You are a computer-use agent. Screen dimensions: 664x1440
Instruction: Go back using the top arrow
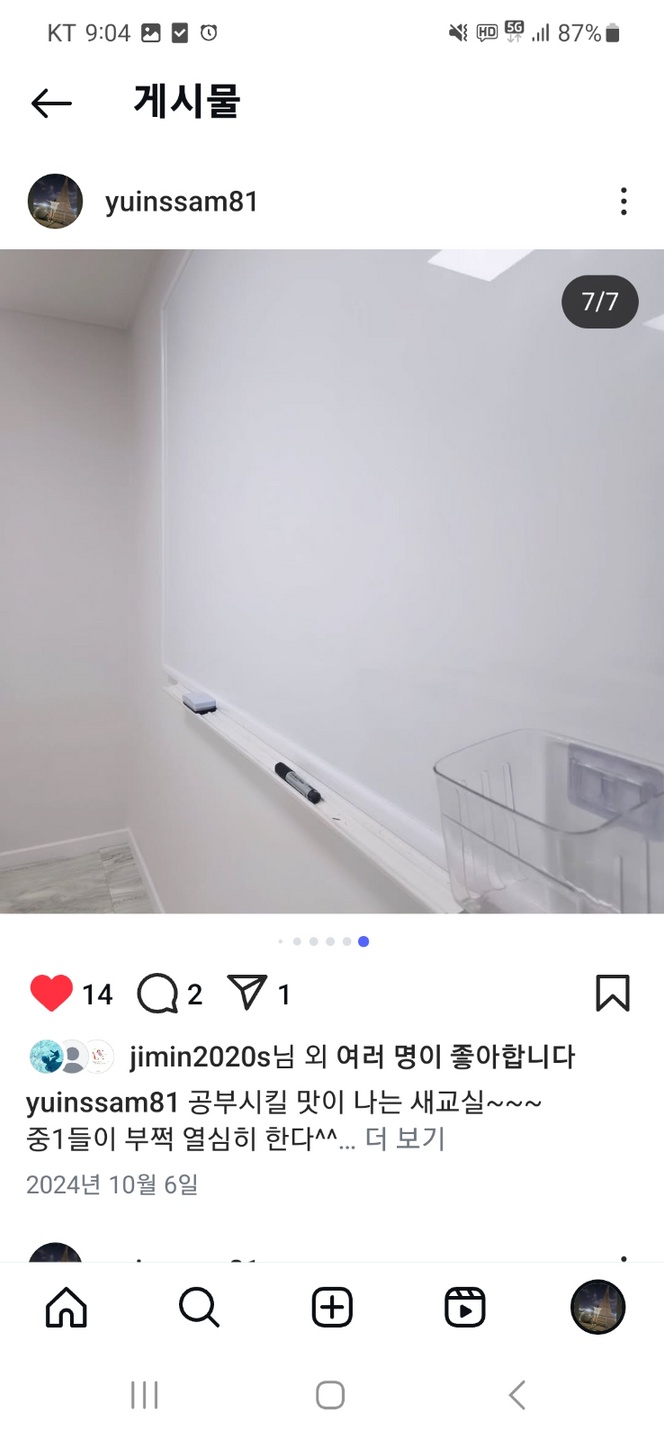click(x=51, y=103)
